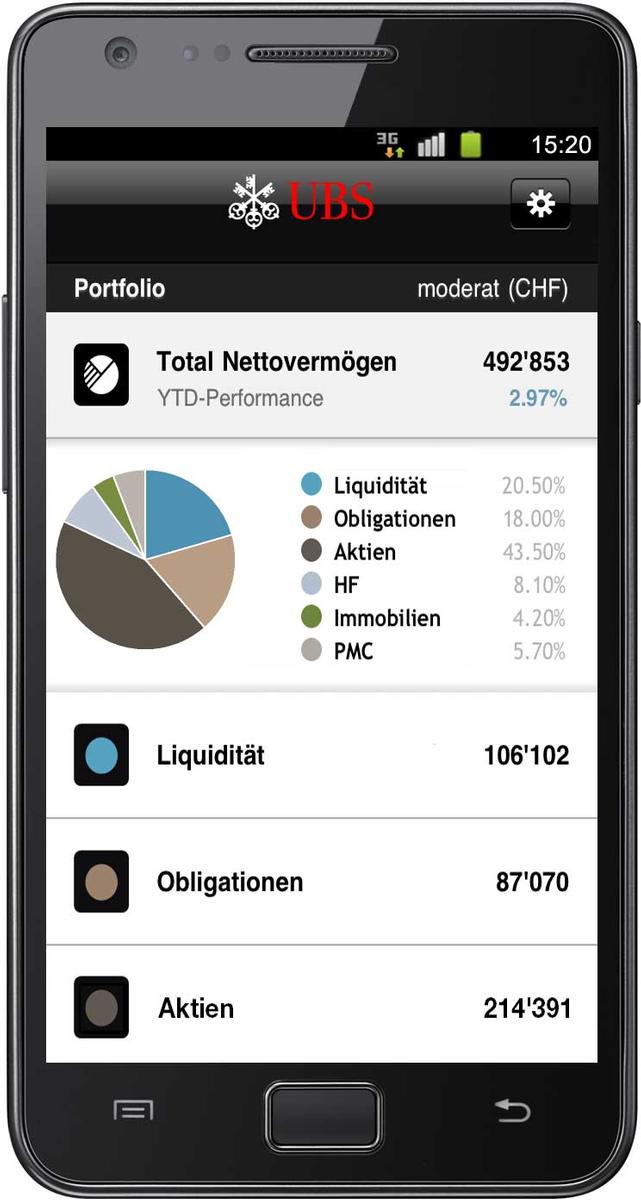The image size is (641, 1200).
Task: Tap the phone's menu key
Action: tap(133, 1110)
